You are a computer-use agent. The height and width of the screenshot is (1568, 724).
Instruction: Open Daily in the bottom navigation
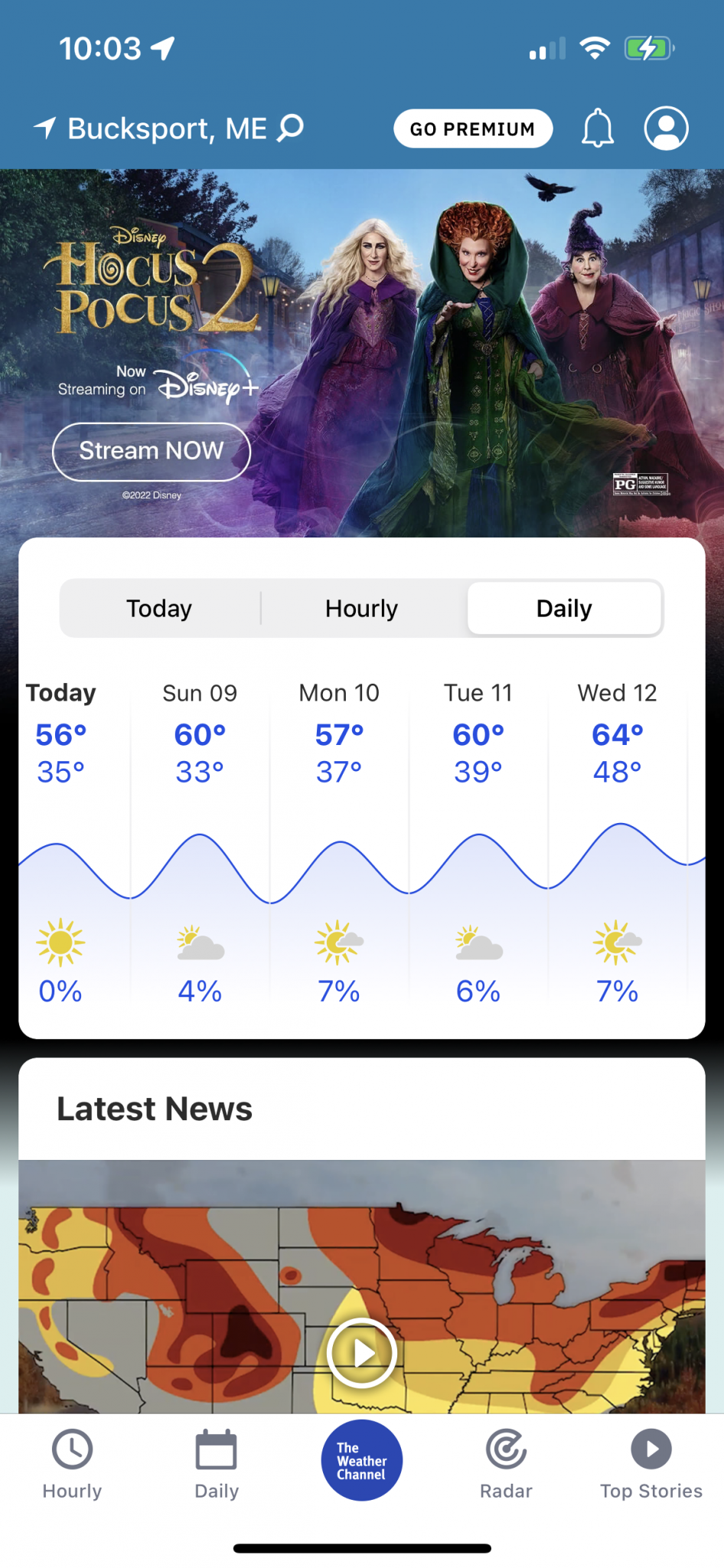(x=217, y=1464)
